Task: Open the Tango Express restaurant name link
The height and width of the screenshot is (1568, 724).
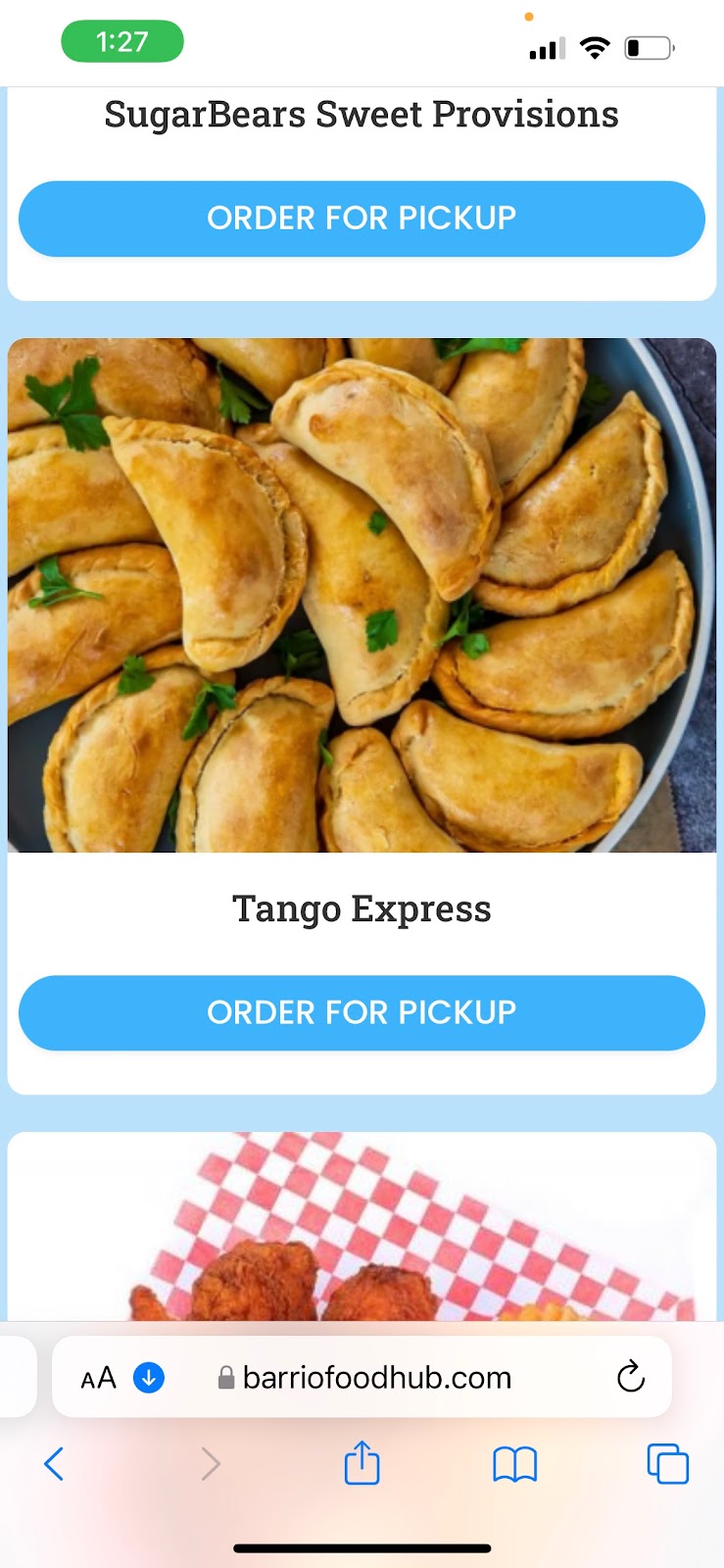Action: click(x=362, y=908)
